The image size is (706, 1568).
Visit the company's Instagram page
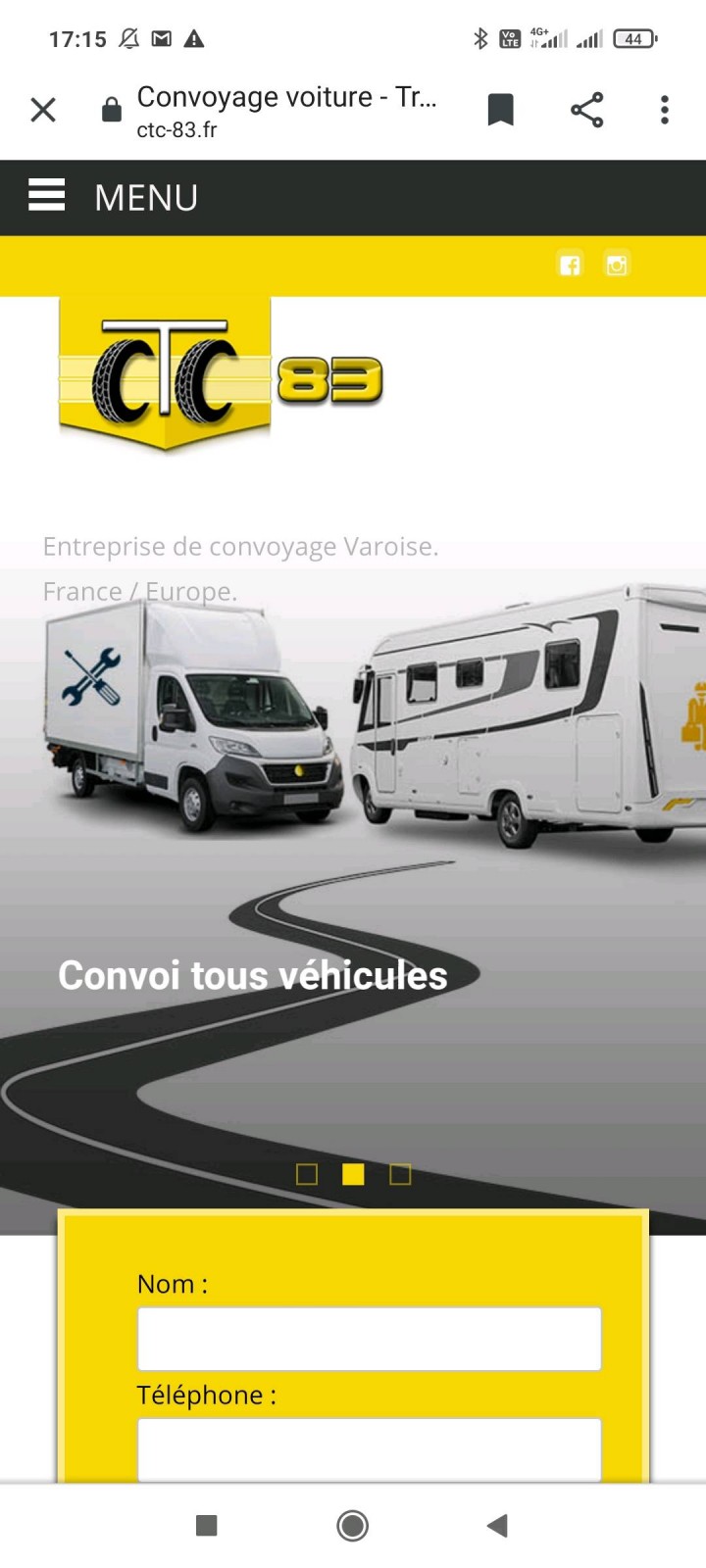click(x=617, y=265)
